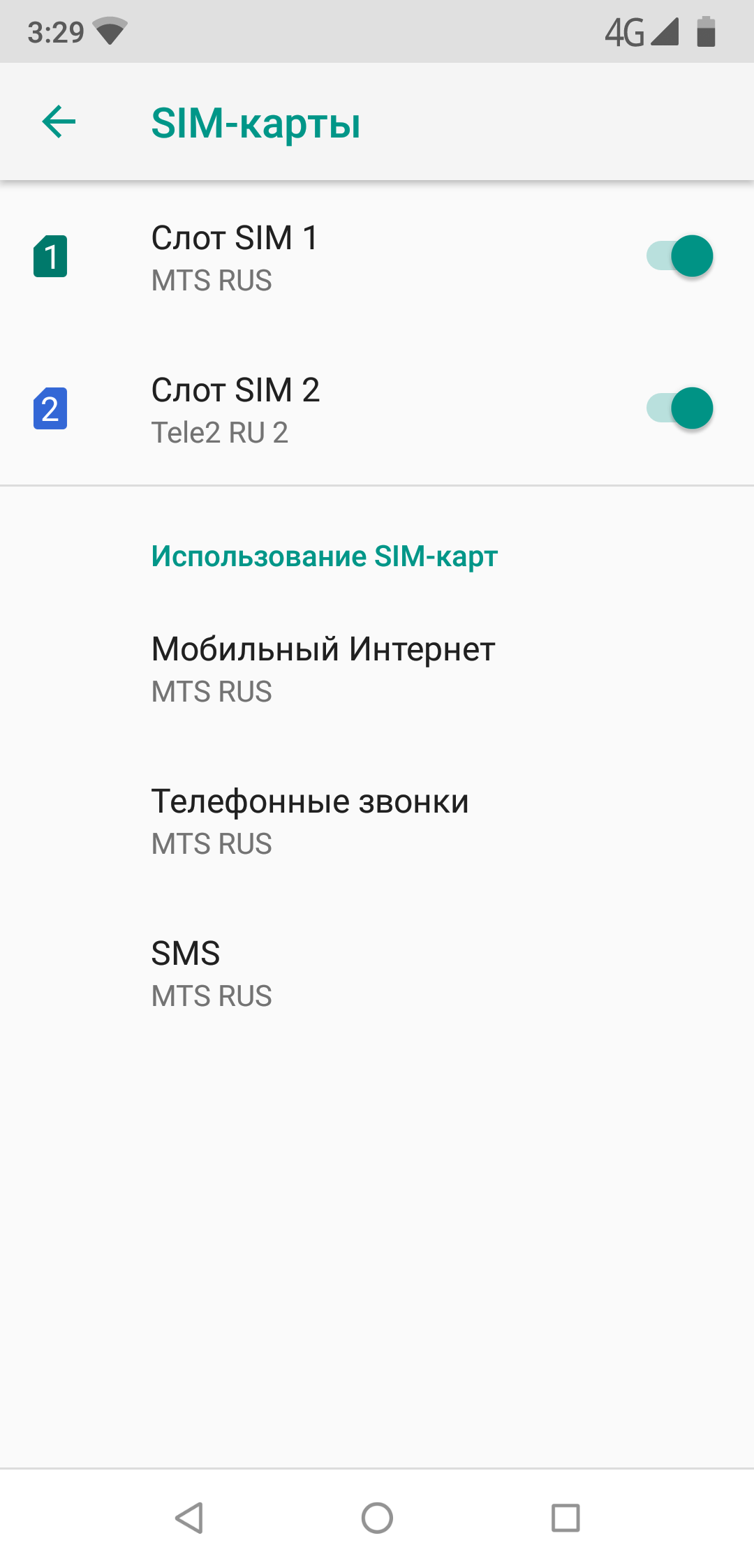Toggle the Слот SIM 2 switch
This screenshot has height=1568, width=754.
679,408
